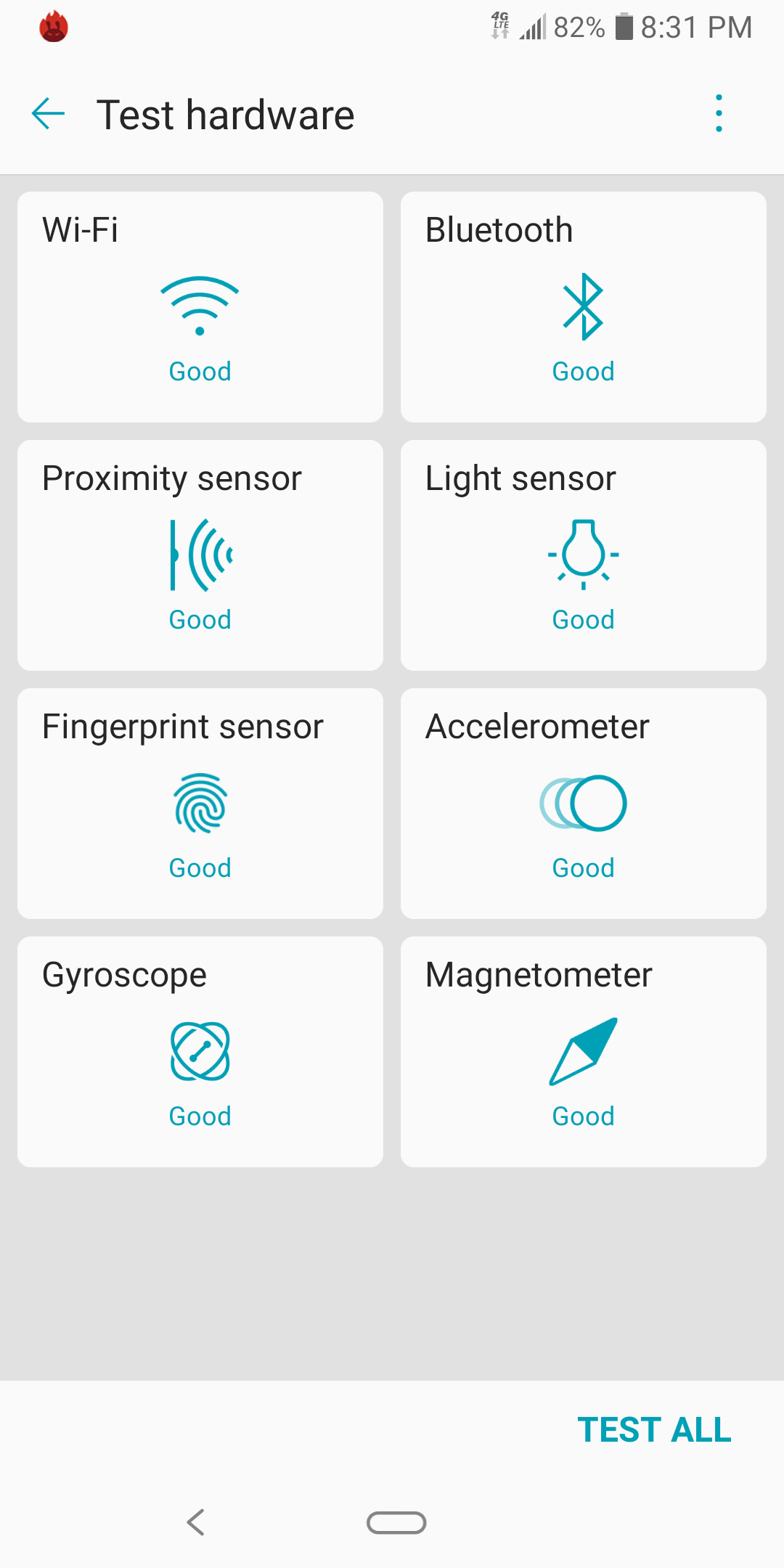Tap the system back button

[x=196, y=1522]
